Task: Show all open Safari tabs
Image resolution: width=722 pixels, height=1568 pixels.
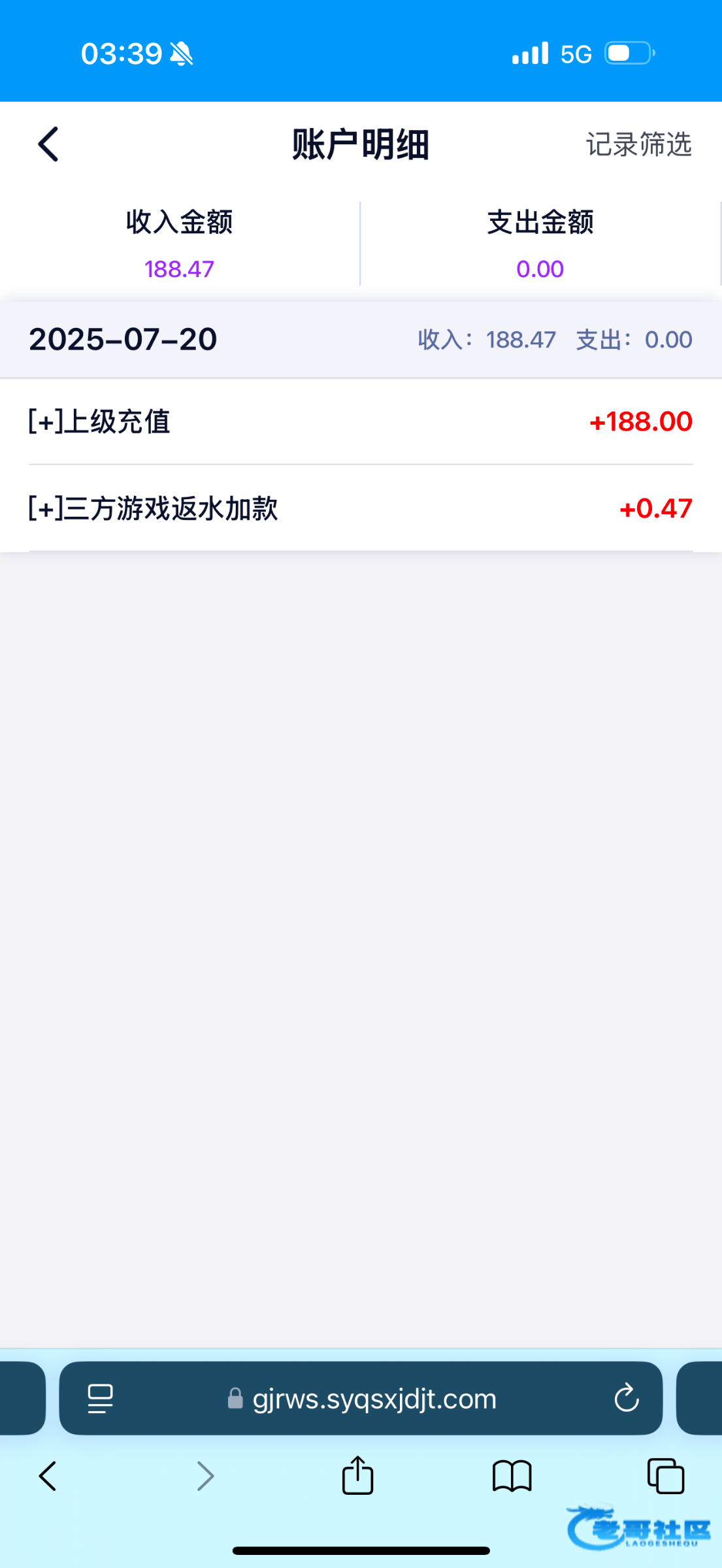Action: [666, 1476]
